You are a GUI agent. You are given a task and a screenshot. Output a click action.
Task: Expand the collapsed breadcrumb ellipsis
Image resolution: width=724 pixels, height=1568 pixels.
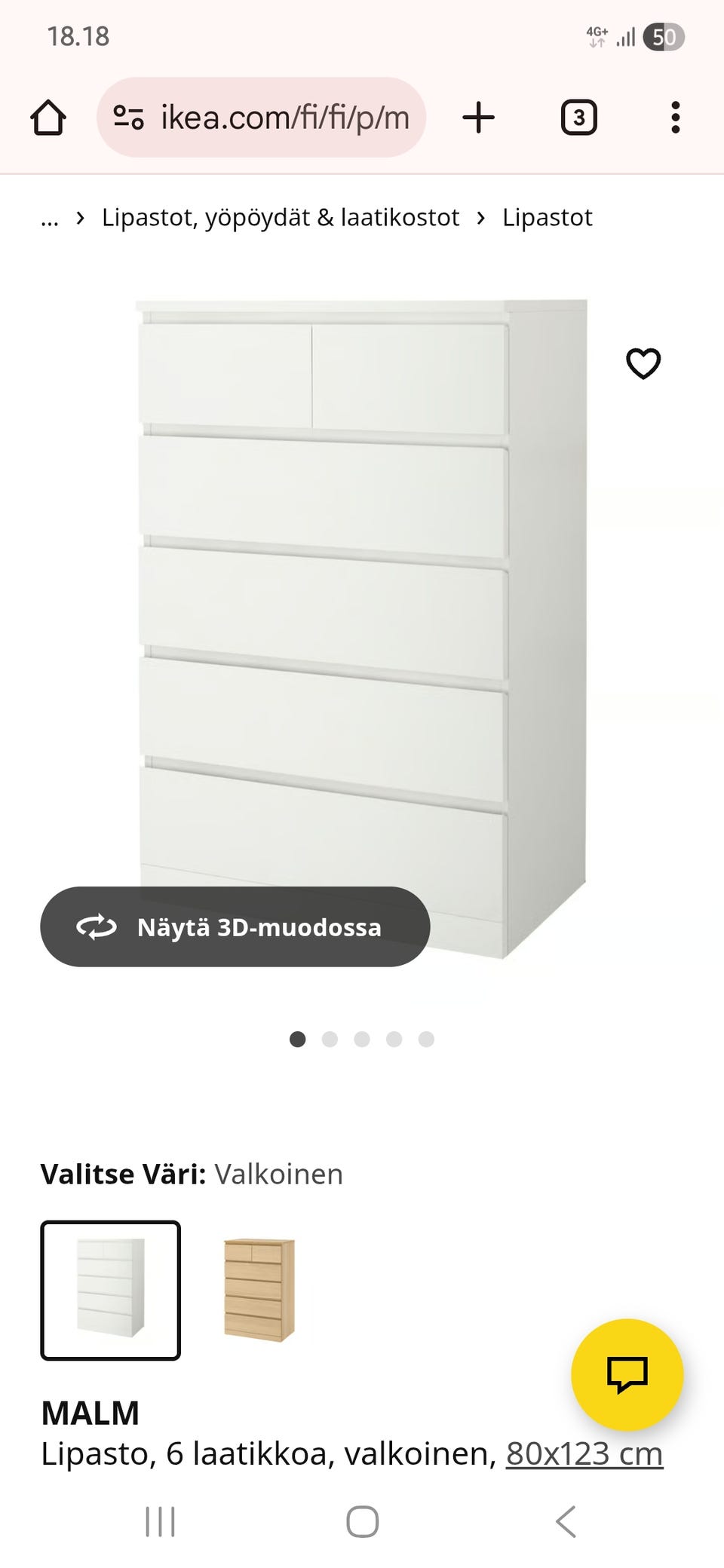(x=50, y=218)
